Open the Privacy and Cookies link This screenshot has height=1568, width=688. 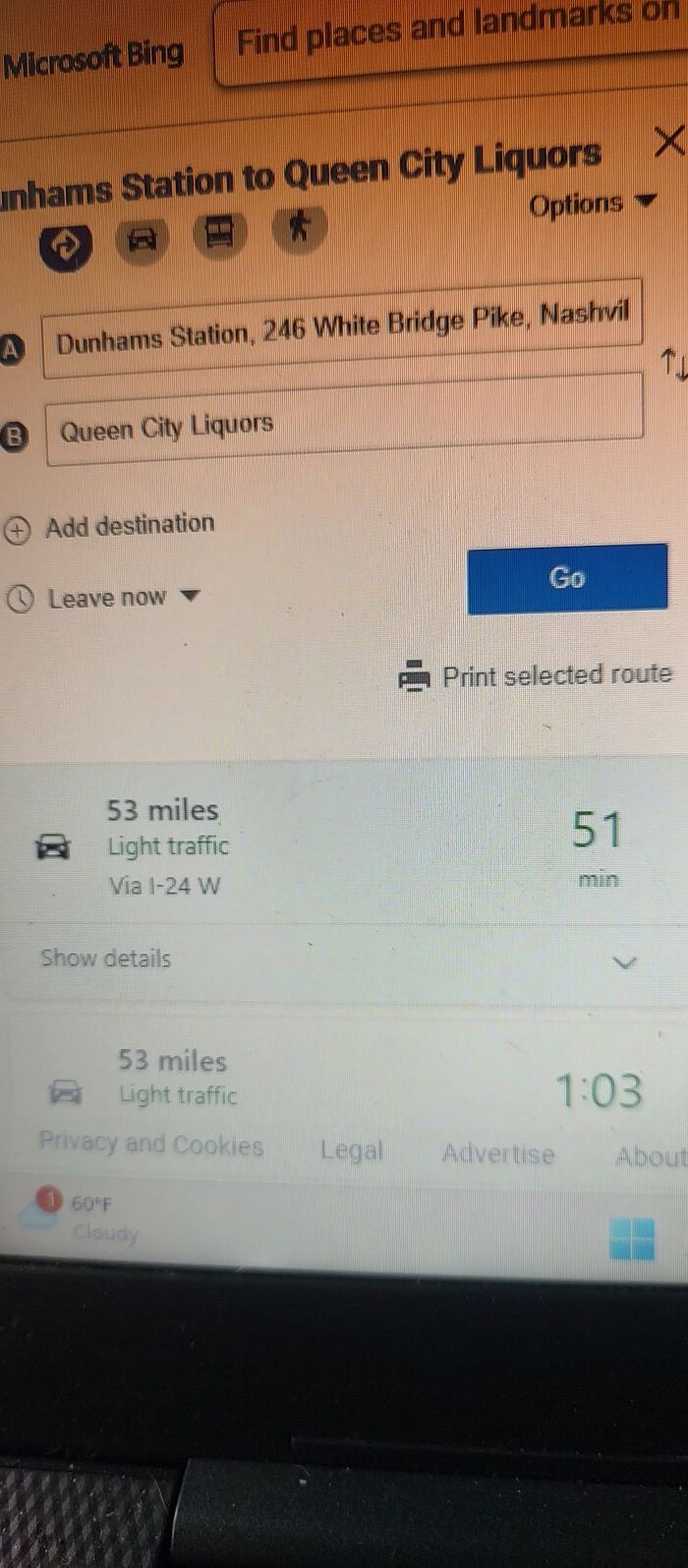(151, 1143)
